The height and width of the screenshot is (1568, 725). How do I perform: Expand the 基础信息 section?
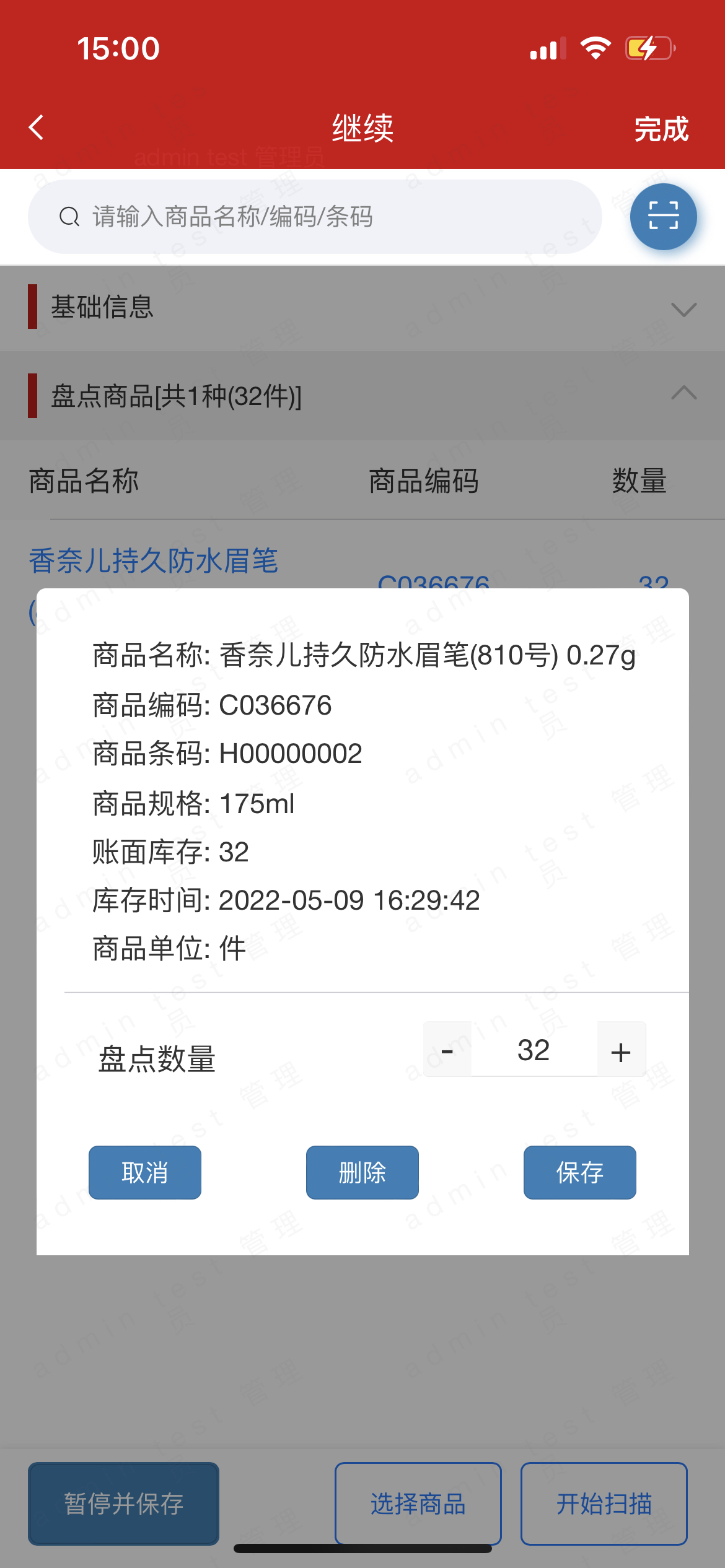click(x=683, y=308)
